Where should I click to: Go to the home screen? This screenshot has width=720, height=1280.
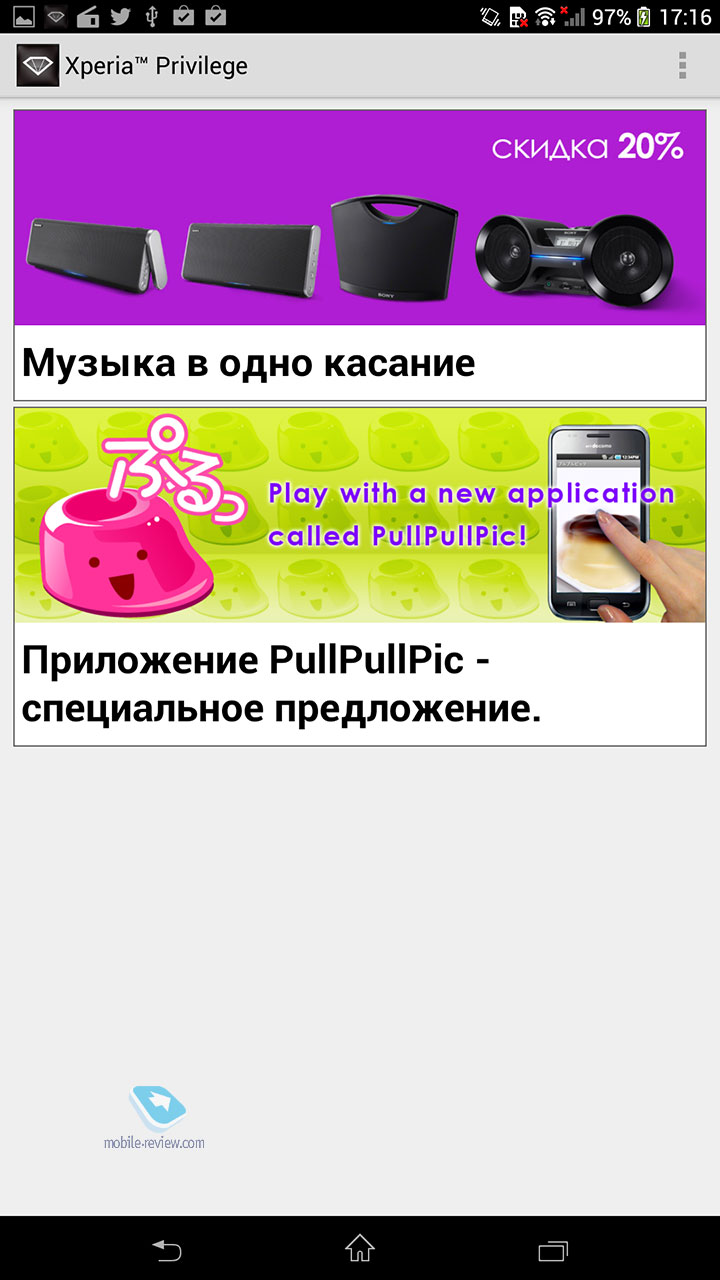coord(360,1248)
